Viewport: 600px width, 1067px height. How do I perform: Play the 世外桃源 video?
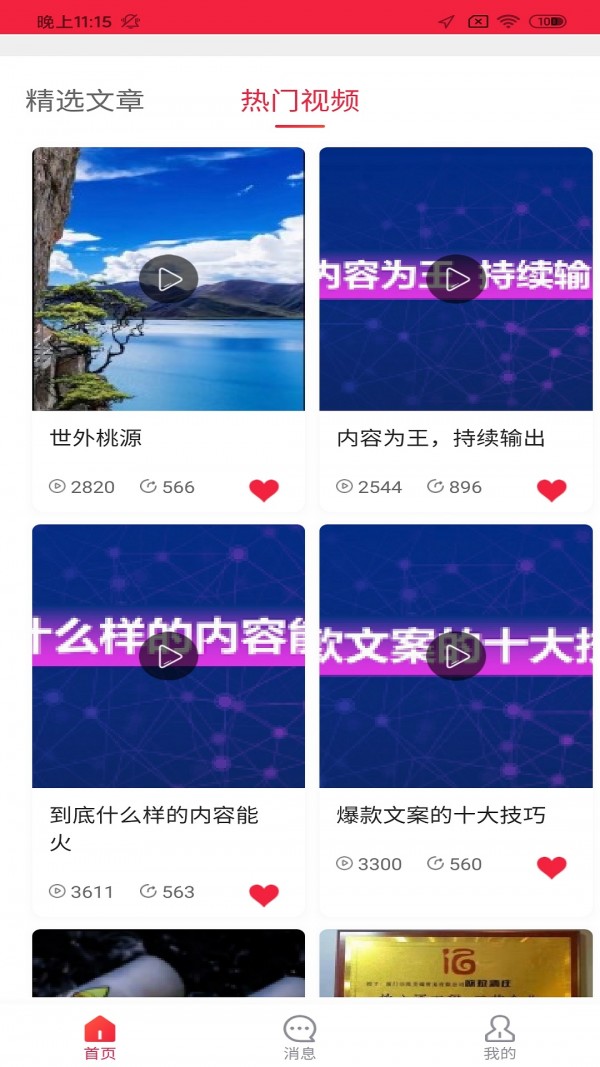coord(168,279)
